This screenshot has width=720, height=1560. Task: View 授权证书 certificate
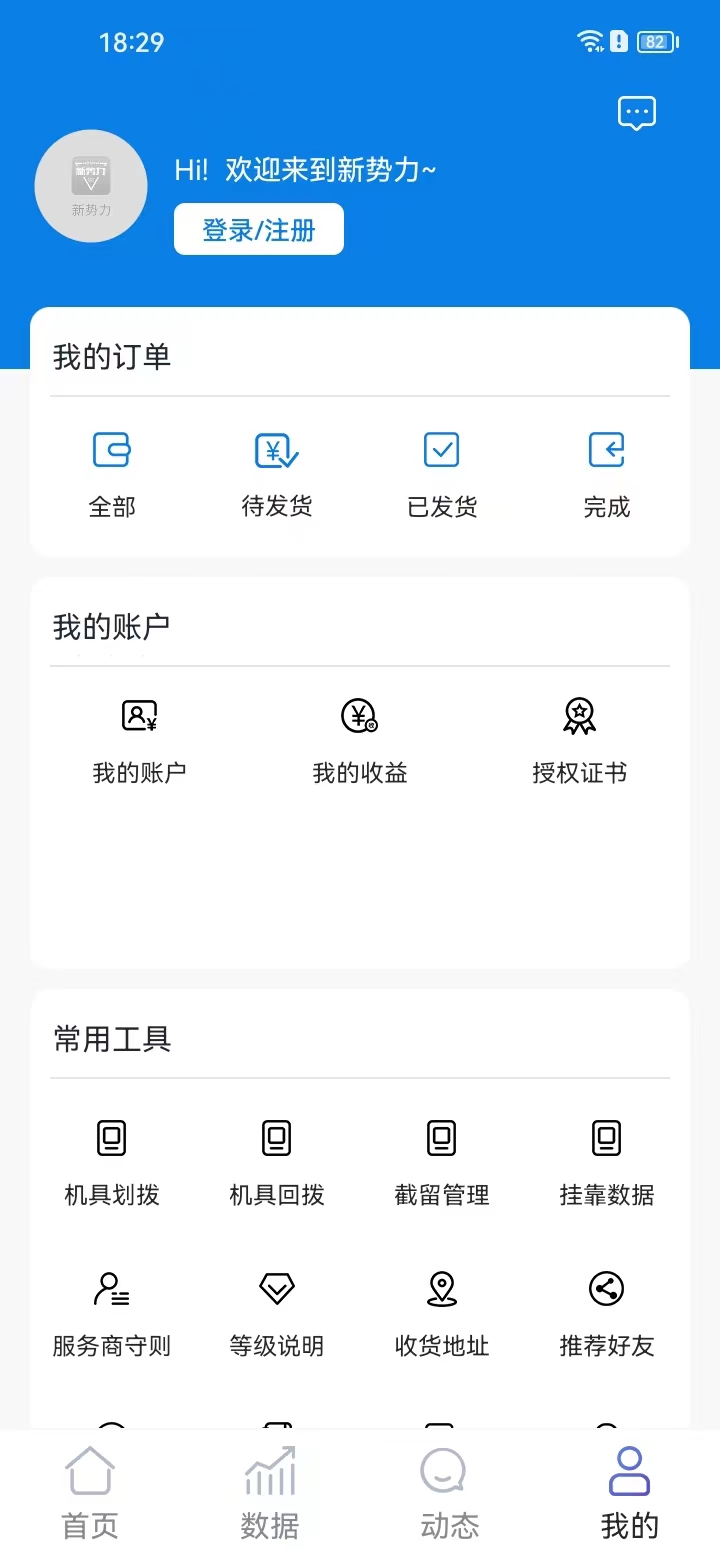[579, 740]
